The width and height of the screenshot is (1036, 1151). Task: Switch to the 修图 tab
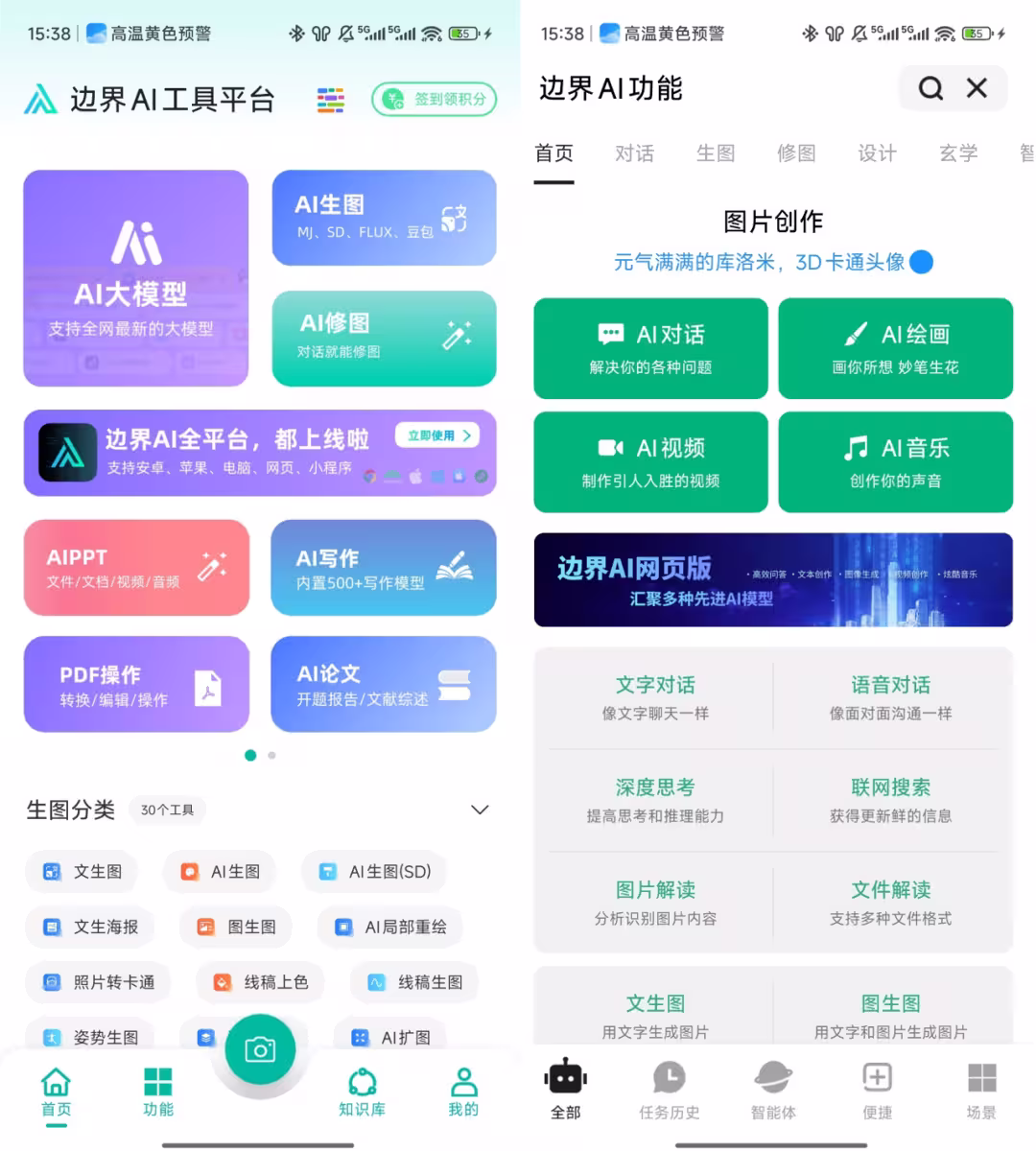pos(795,153)
